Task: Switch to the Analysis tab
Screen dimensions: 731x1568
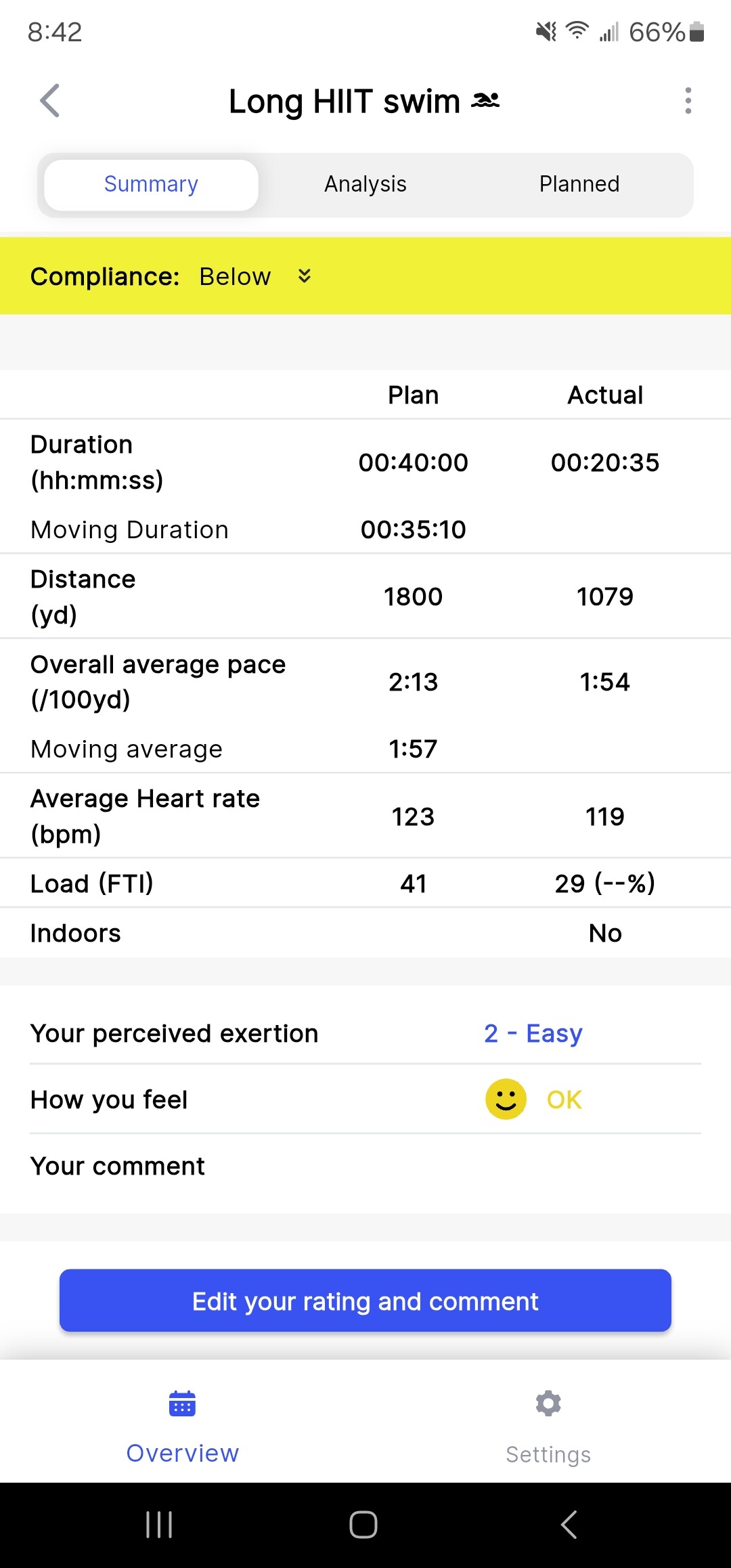Action: [x=365, y=184]
